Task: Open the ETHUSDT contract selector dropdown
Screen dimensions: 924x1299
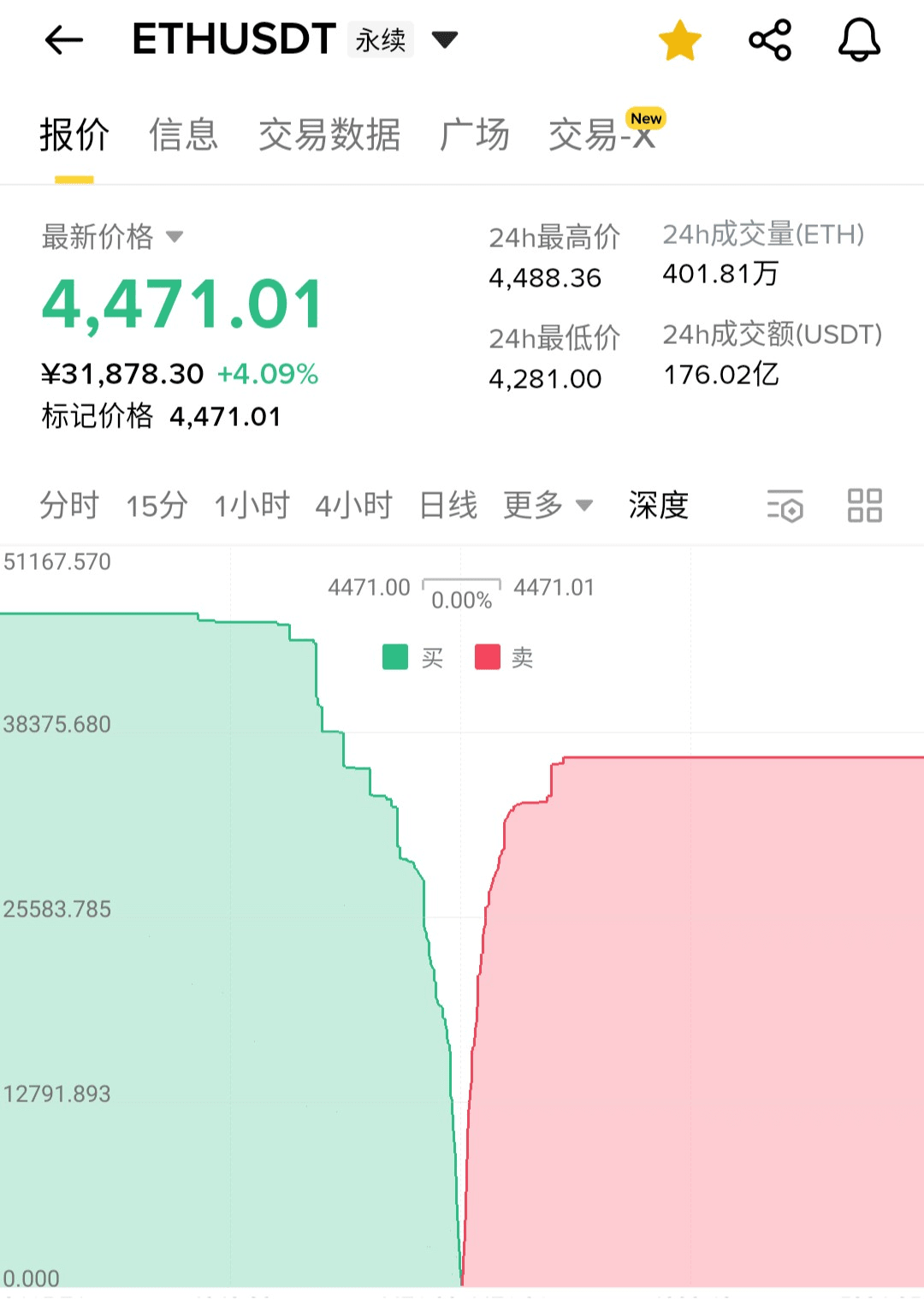Action: (445, 39)
